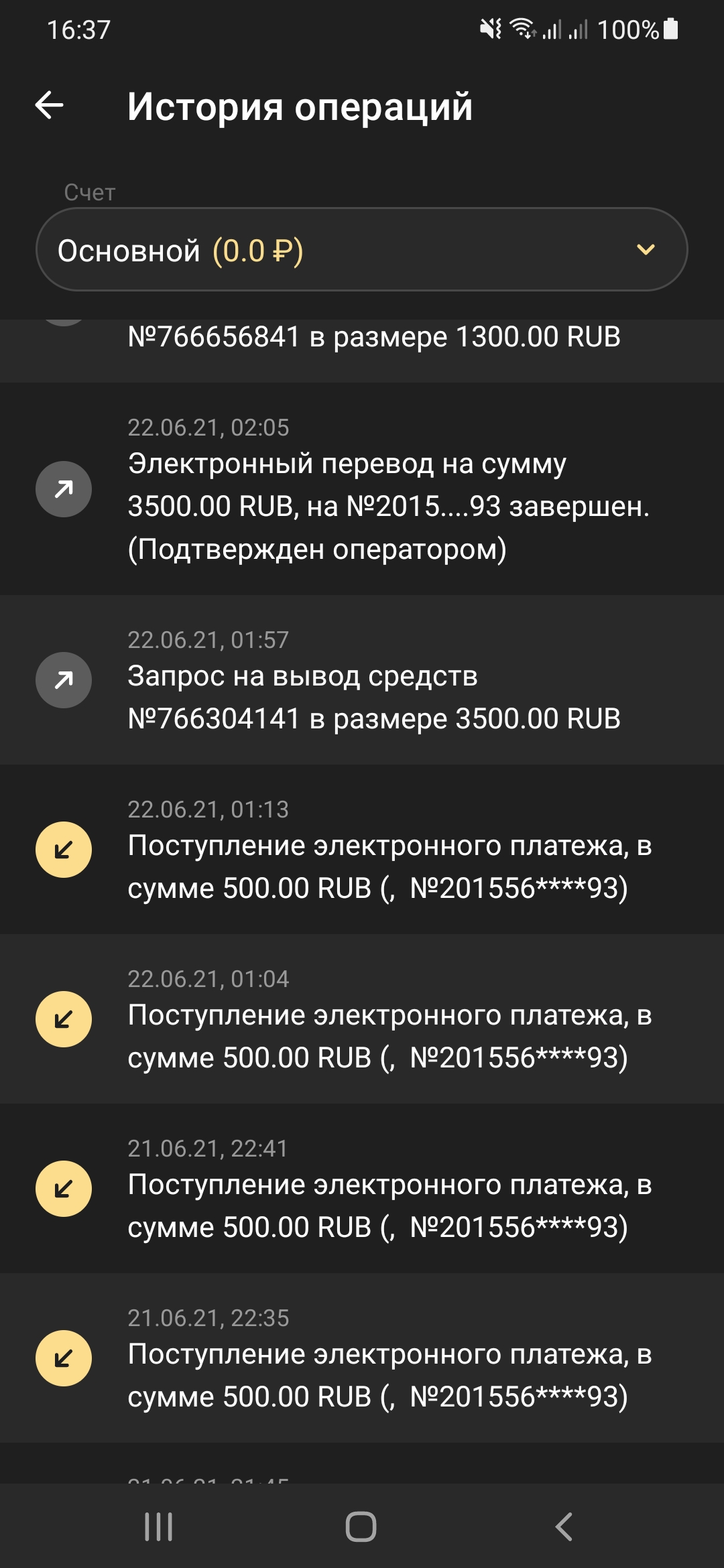This screenshot has height=1568, width=724.
Task: Open recent apps from the navigation bar
Action: coord(159,1527)
